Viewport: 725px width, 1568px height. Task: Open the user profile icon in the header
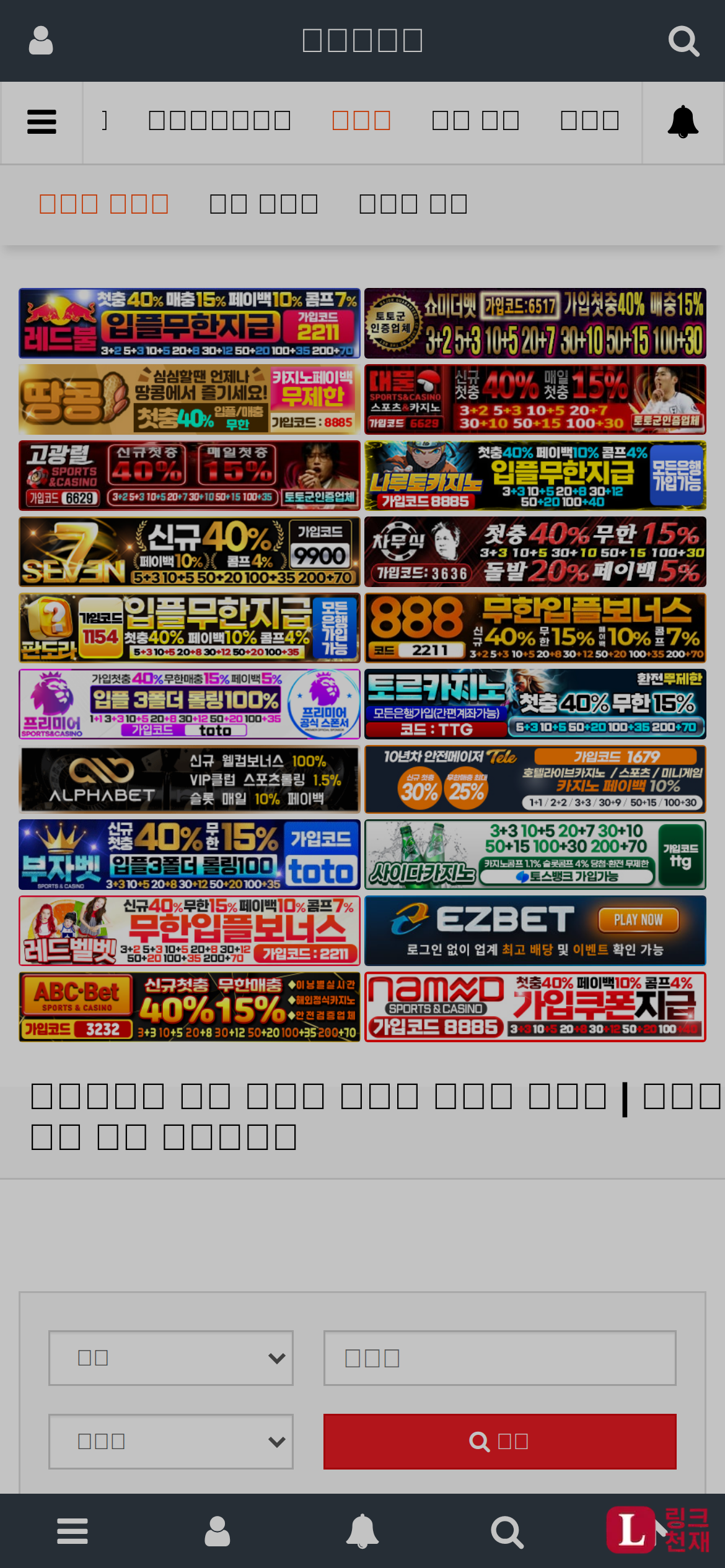(41, 41)
